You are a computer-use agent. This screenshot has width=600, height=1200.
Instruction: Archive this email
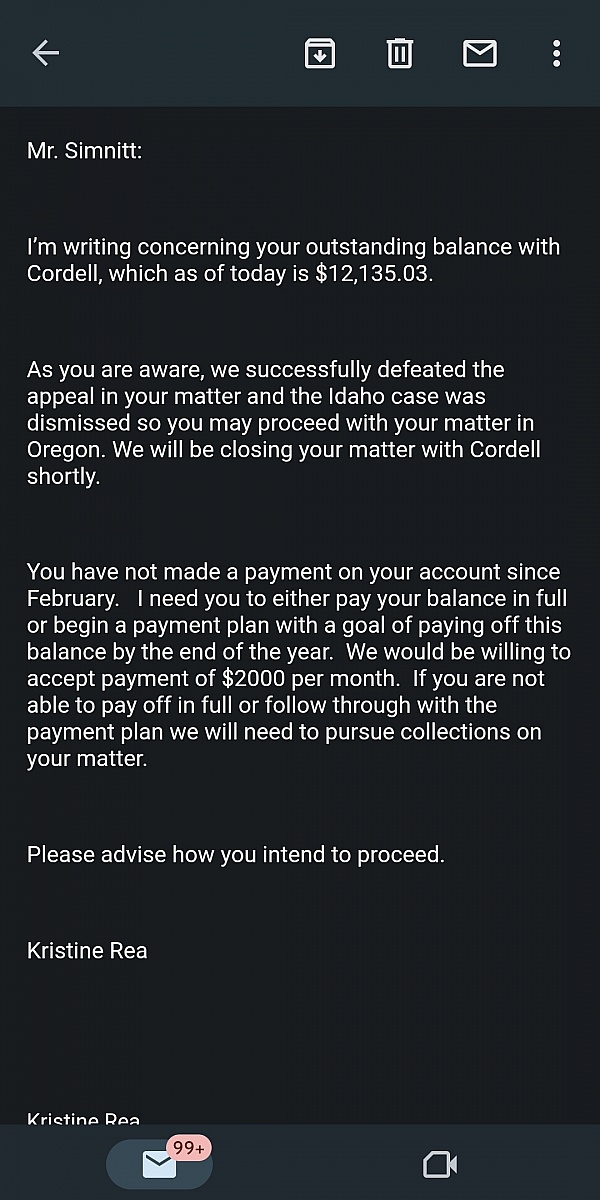click(320, 53)
